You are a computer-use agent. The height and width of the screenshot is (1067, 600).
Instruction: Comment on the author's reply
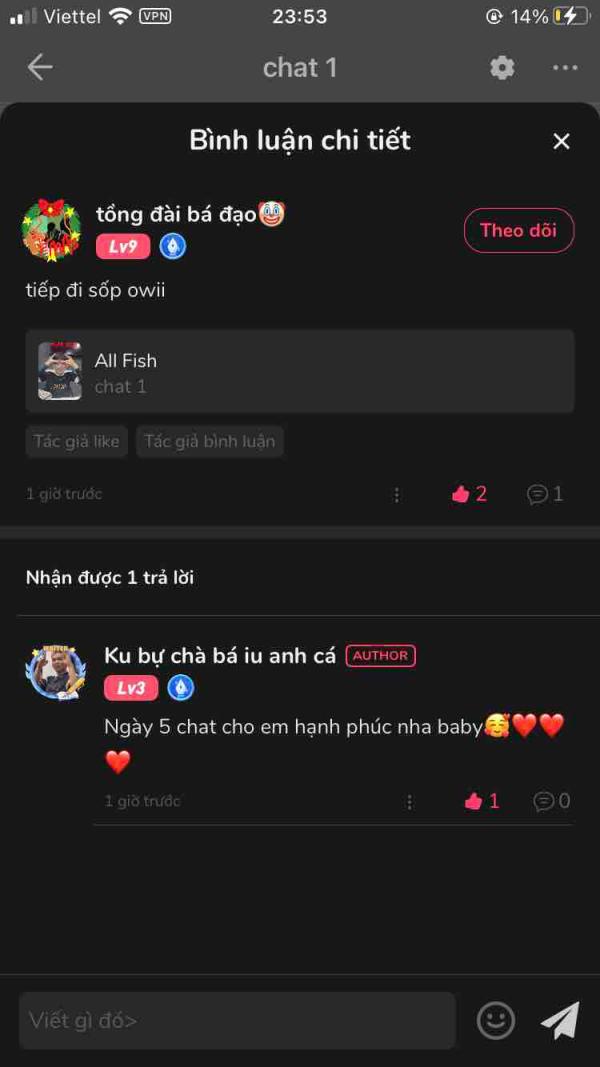point(552,801)
